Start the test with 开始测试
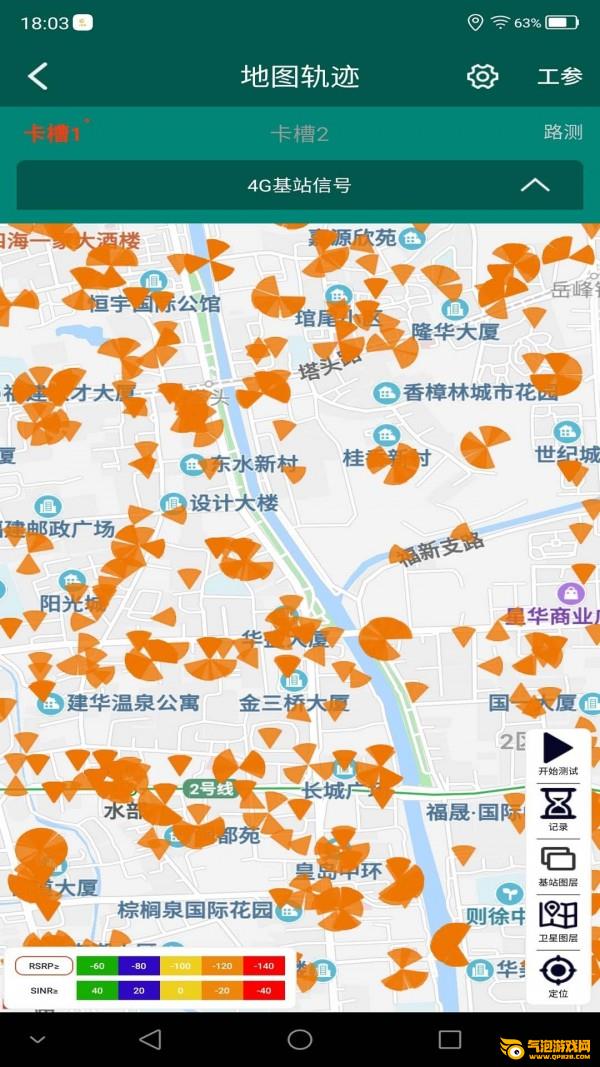This screenshot has height=1067, width=600. click(x=558, y=755)
